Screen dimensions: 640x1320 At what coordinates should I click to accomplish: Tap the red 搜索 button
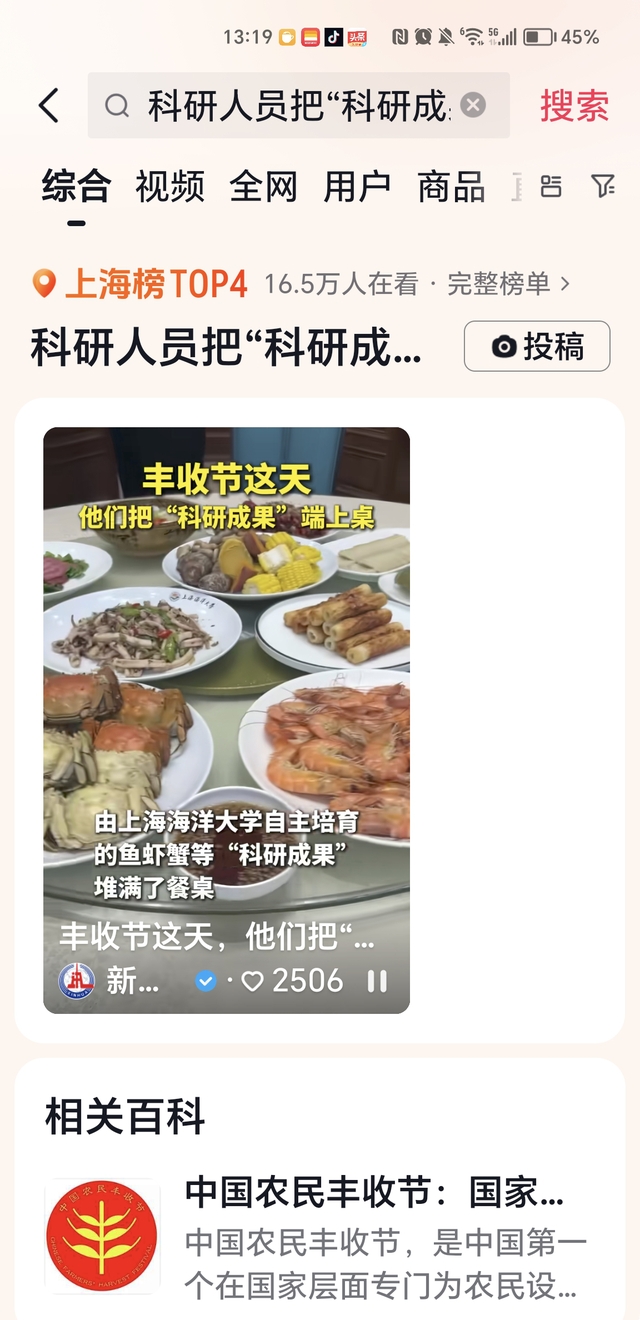[574, 105]
